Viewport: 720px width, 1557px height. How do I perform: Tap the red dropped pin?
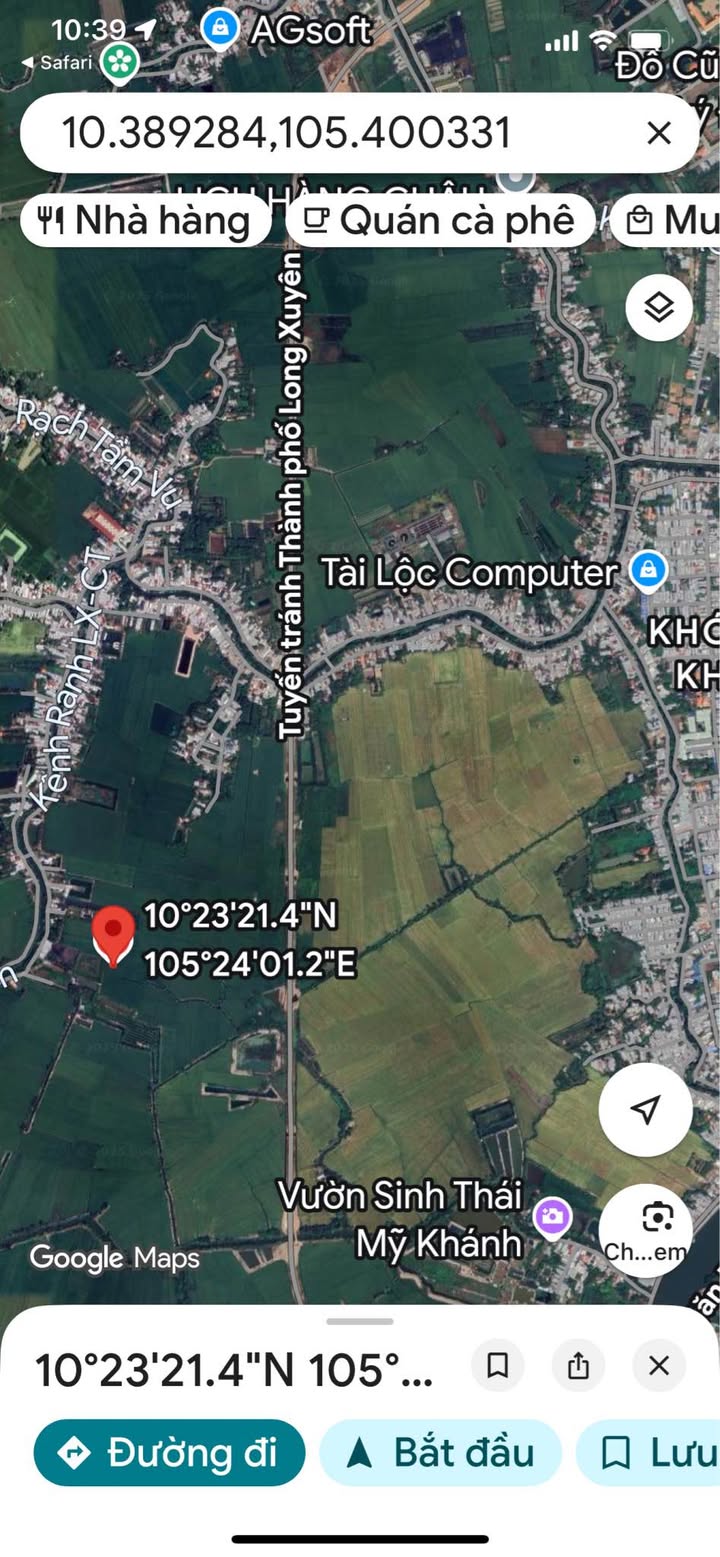[114, 935]
